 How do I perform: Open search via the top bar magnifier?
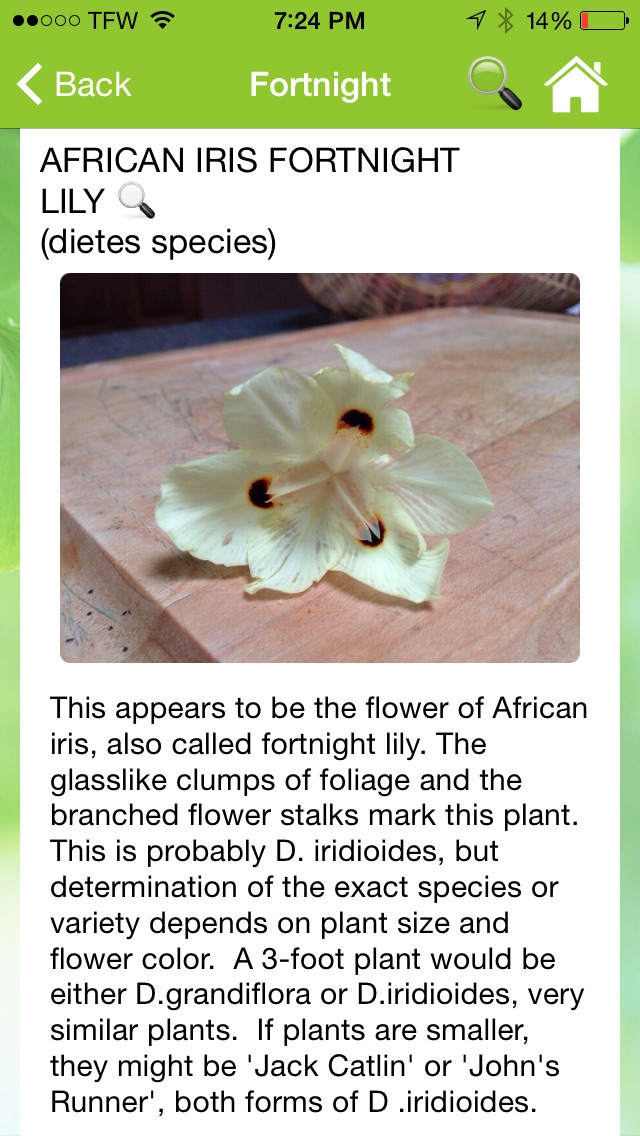pyautogui.click(x=495, y=84)
